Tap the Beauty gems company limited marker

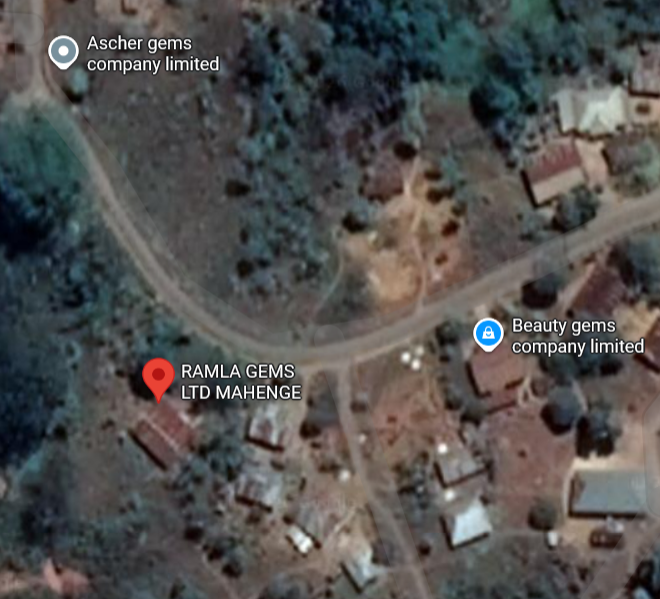487,333
